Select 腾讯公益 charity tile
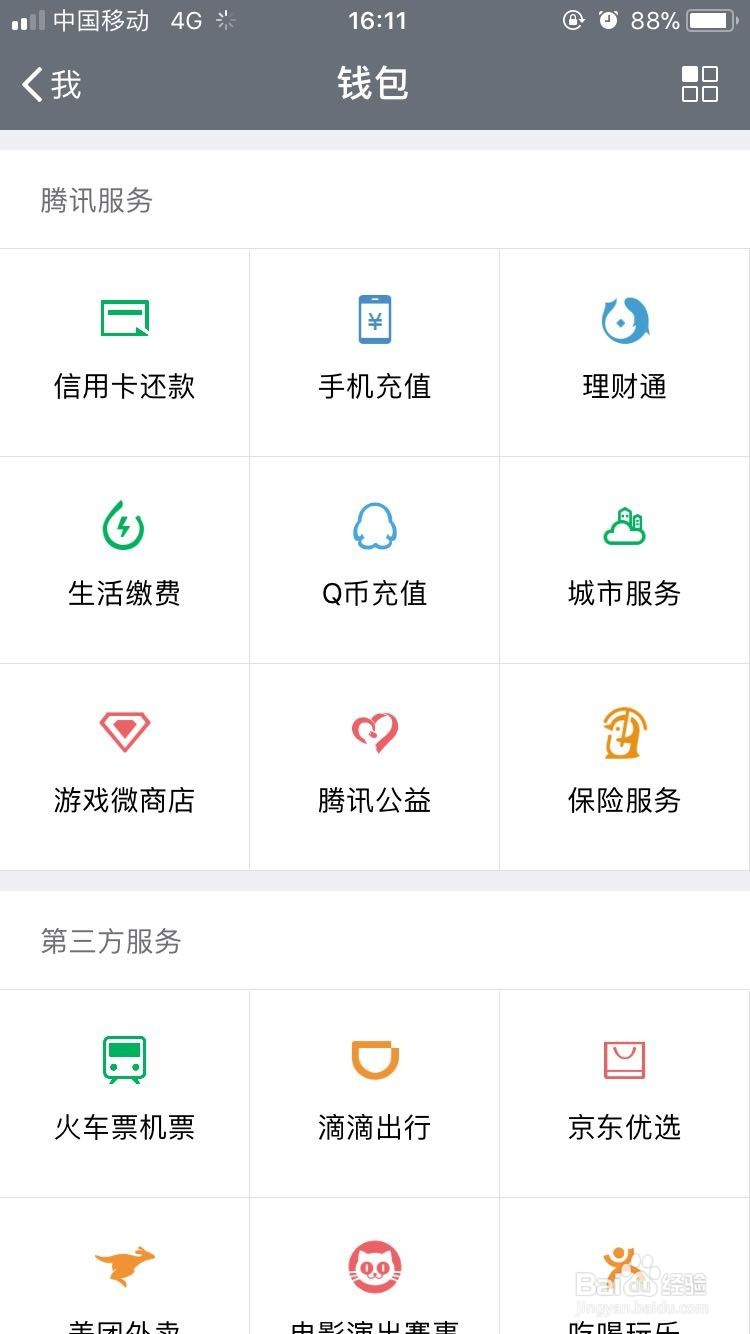Screen dimensions: 750x1334 point(374,766)
